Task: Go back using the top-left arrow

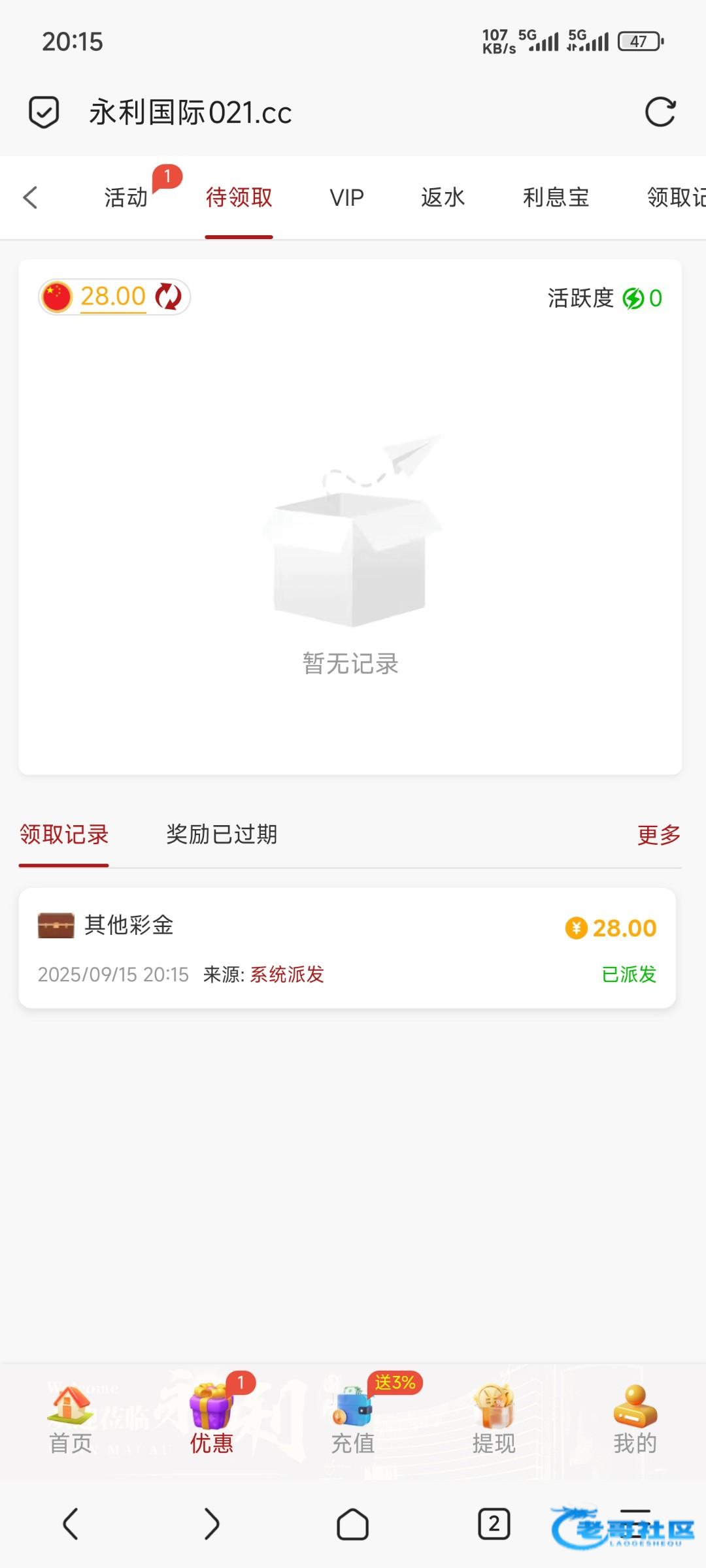Action: click(x=31, y=197)
